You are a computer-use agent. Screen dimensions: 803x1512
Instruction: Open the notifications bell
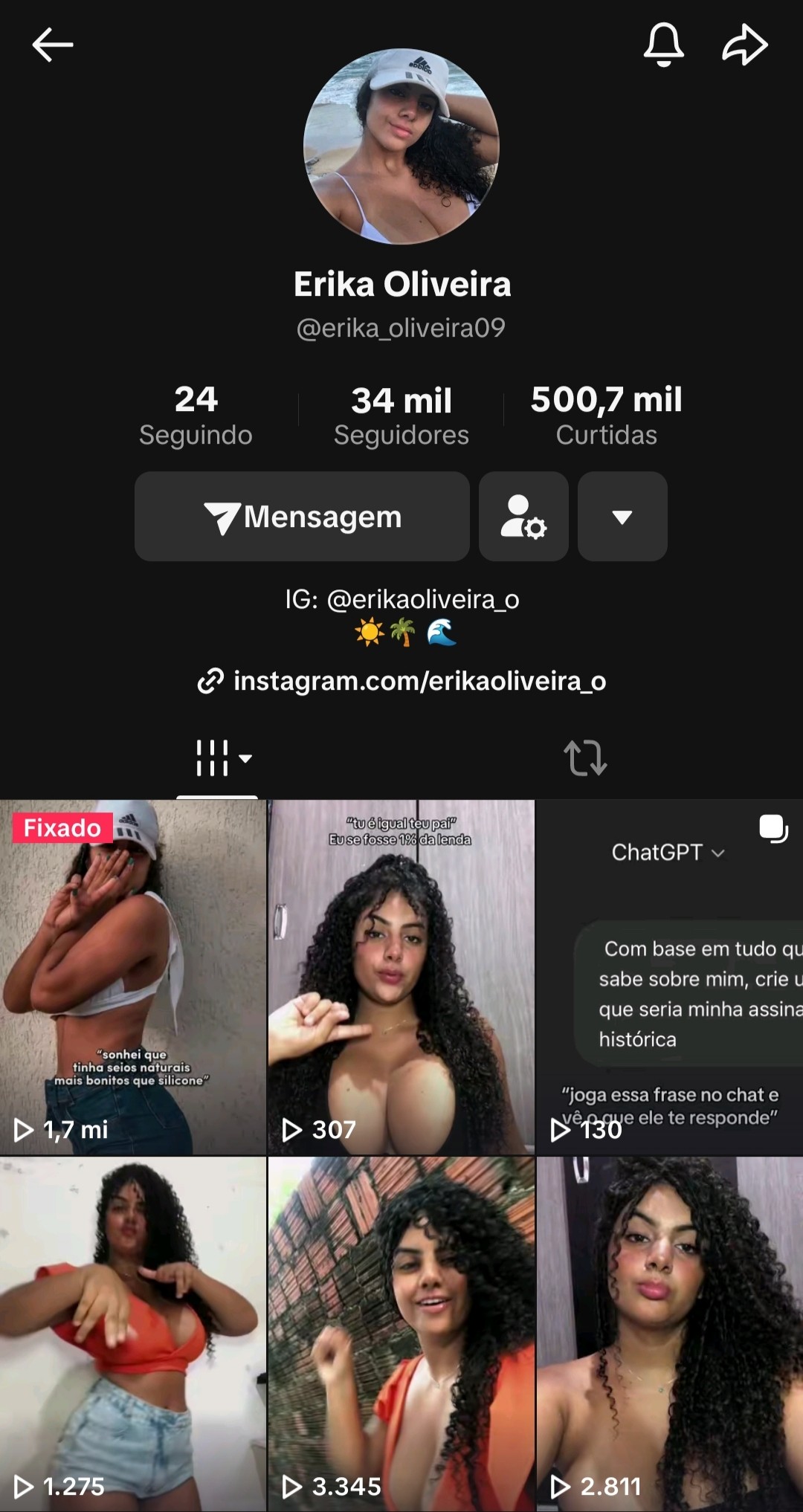(x=663, y=45)
